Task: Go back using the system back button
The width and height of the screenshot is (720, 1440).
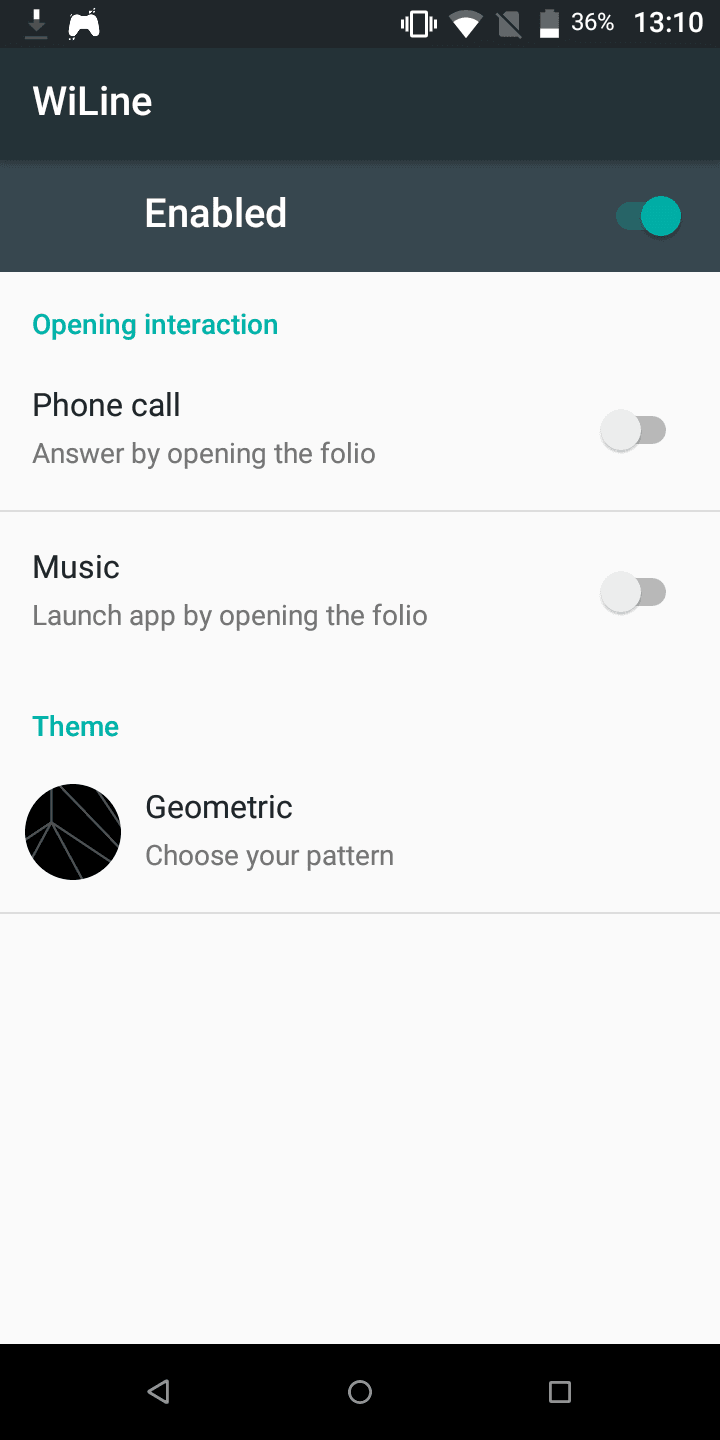Action: click(x=158, y=1391)
